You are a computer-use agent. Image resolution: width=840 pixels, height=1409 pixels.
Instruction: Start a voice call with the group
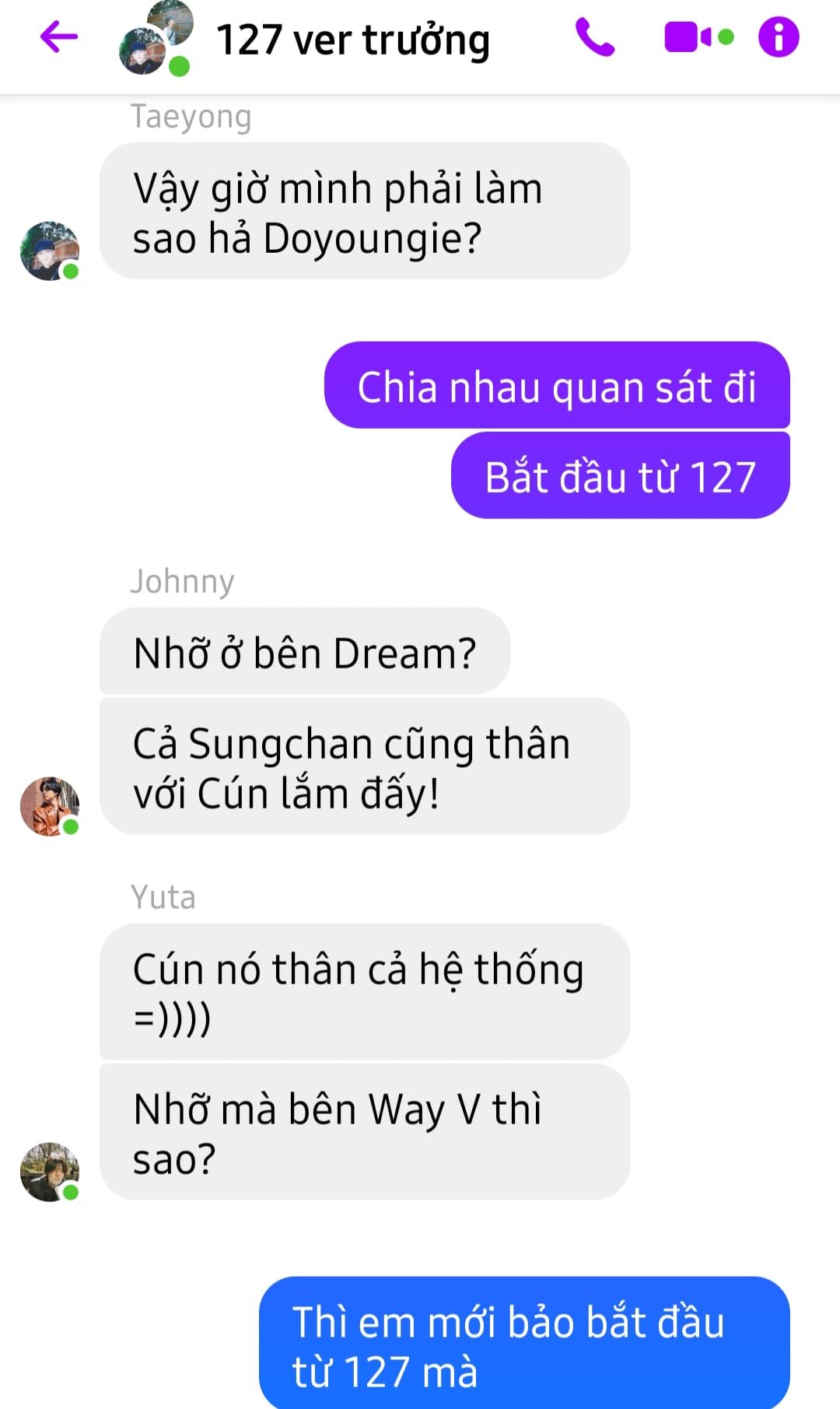(595, 37)
